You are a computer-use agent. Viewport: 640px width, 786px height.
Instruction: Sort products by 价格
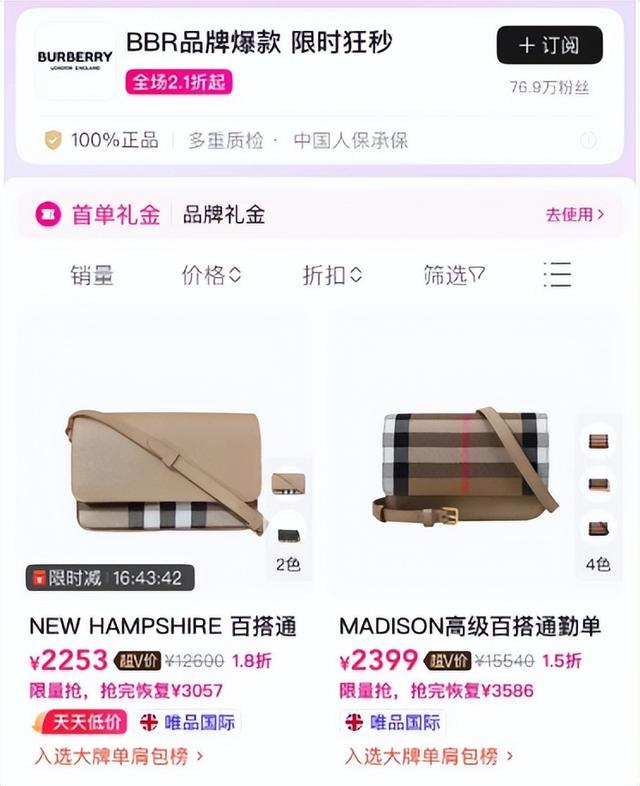[211, 275]
